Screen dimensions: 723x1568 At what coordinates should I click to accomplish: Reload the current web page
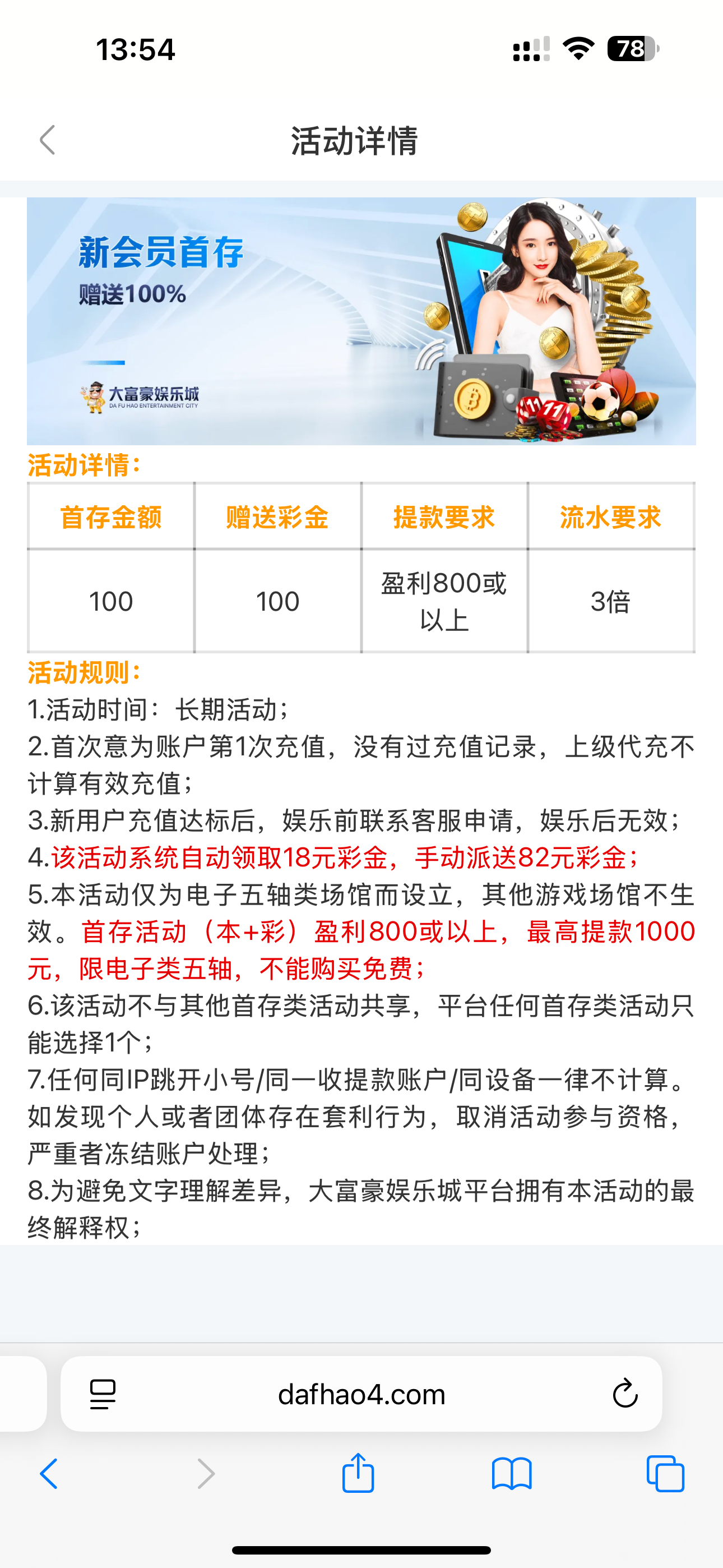click(x=624, y=1394)
